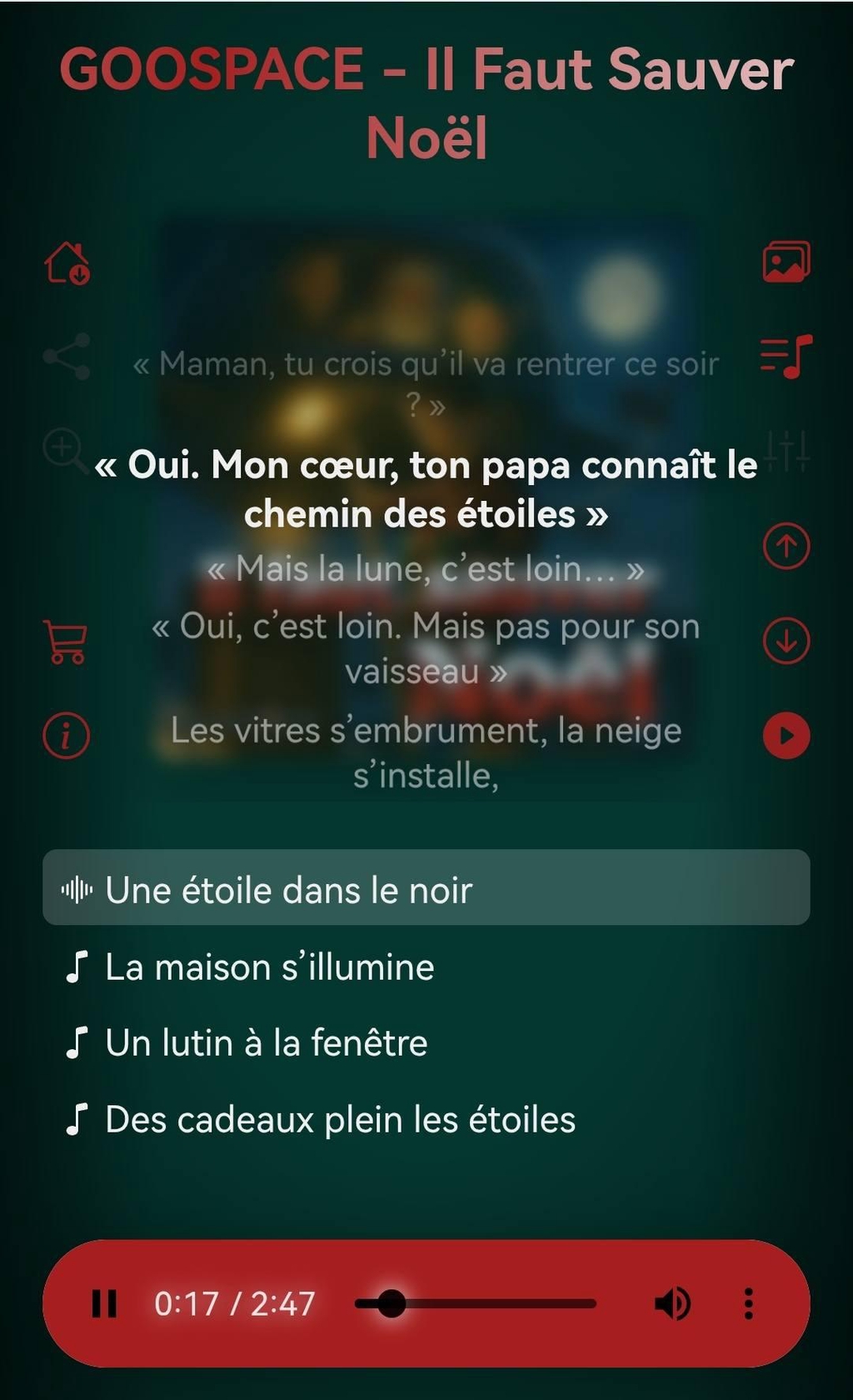
Task: Tap the audio progress slider
Action: pos(476,1303)
